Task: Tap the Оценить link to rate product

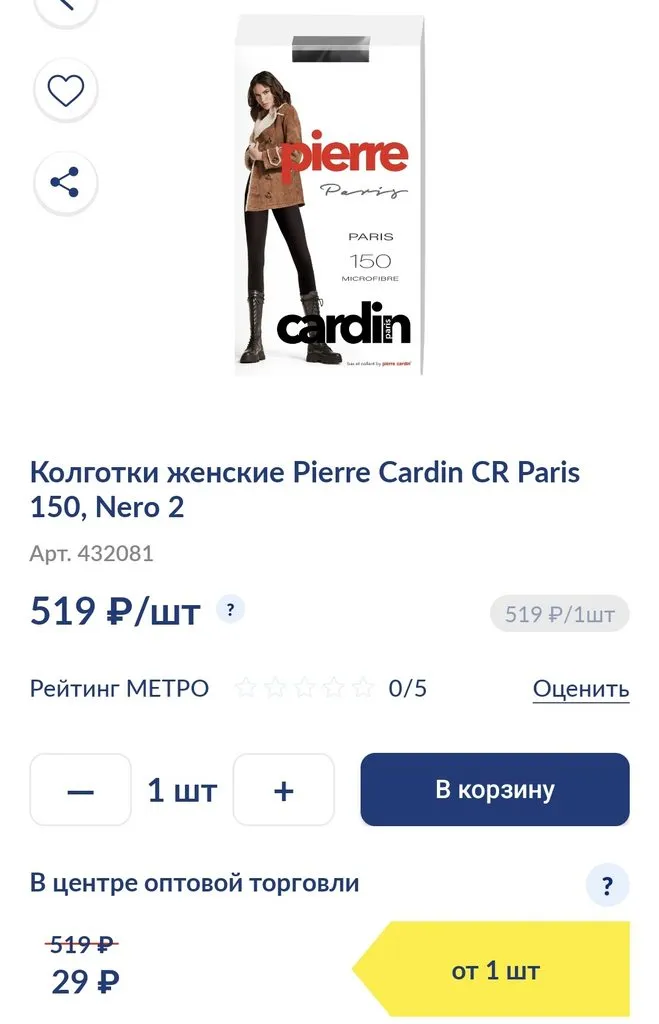Action: click(x=580, y=689)
